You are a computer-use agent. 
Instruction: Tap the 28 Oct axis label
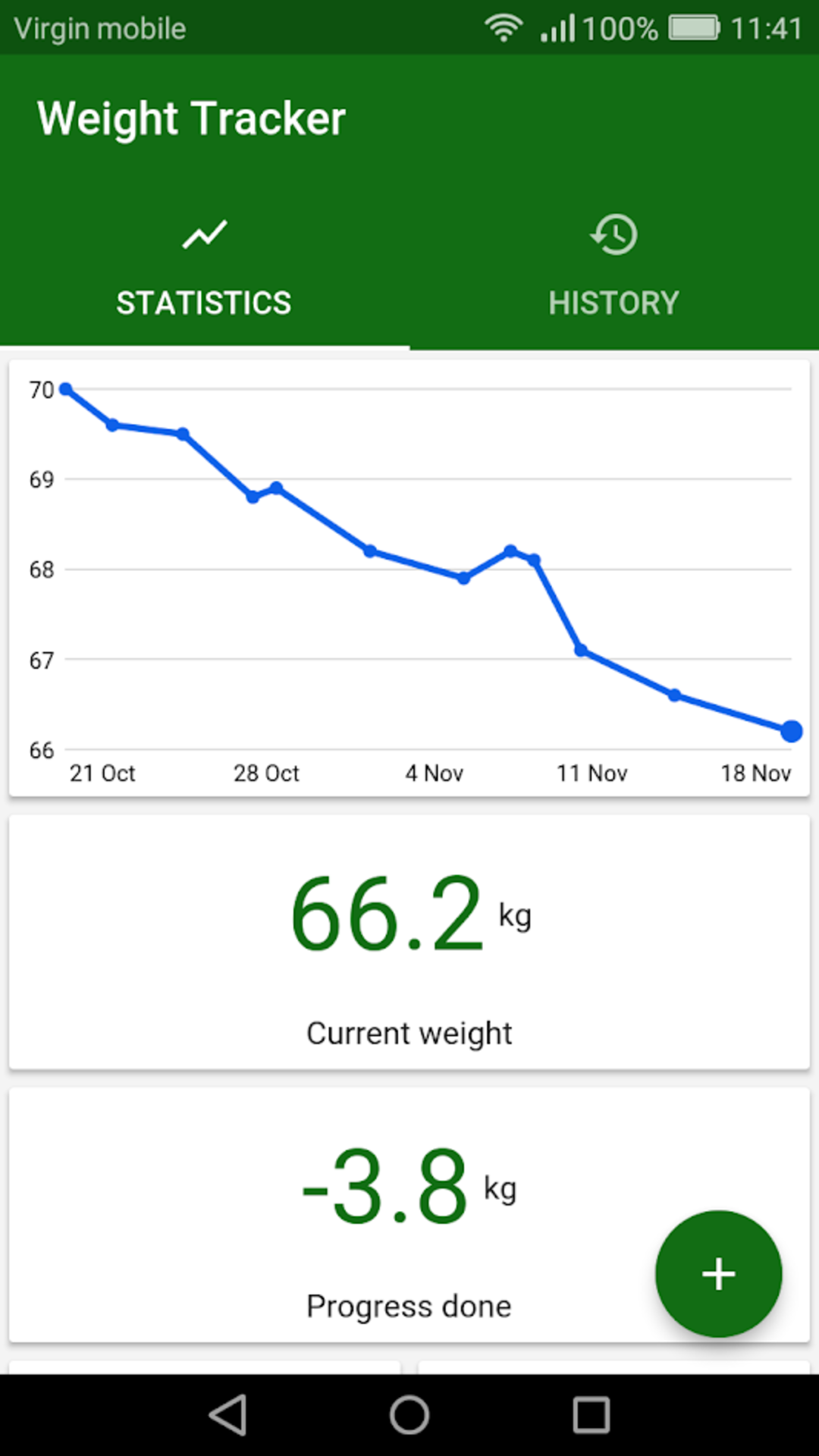[x=266, y=773]
